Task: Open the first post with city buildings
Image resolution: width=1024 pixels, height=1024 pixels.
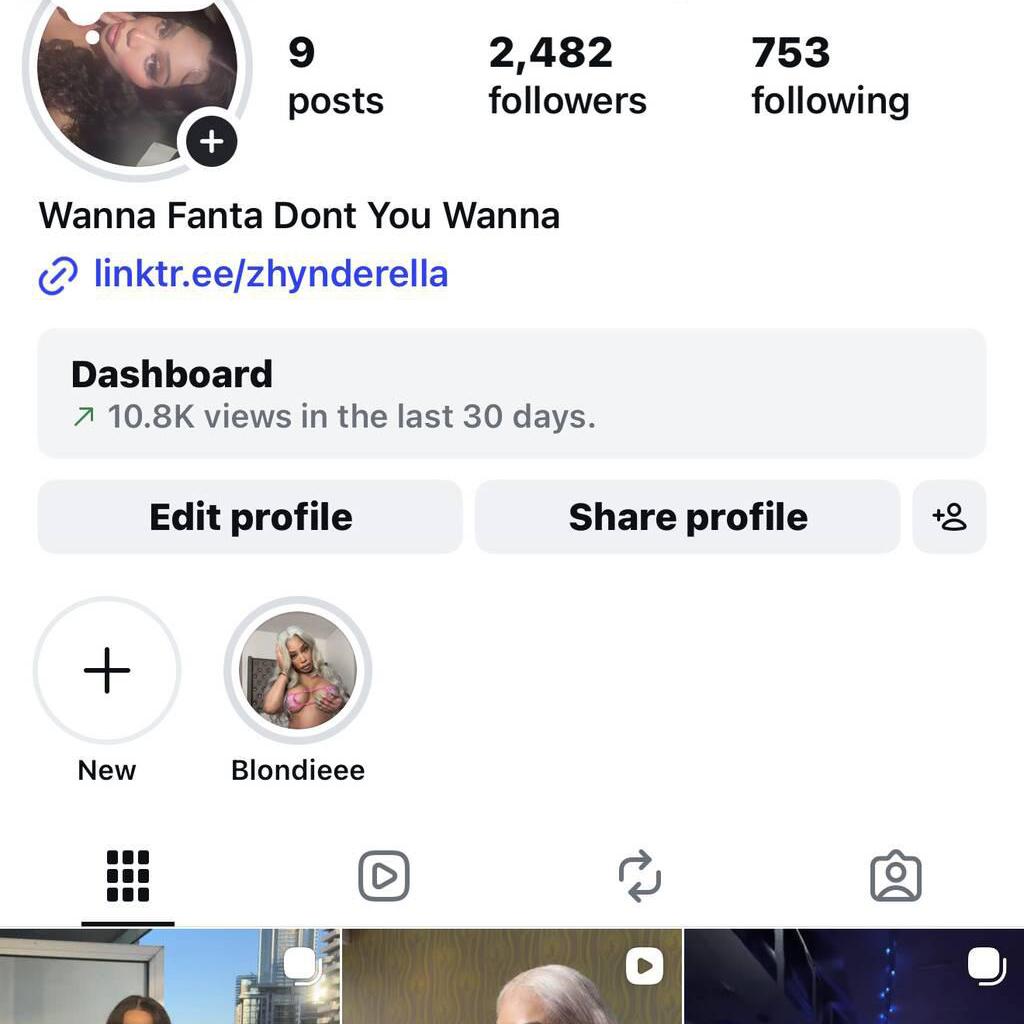Action: pyautogui.click(x=170, y=977)
